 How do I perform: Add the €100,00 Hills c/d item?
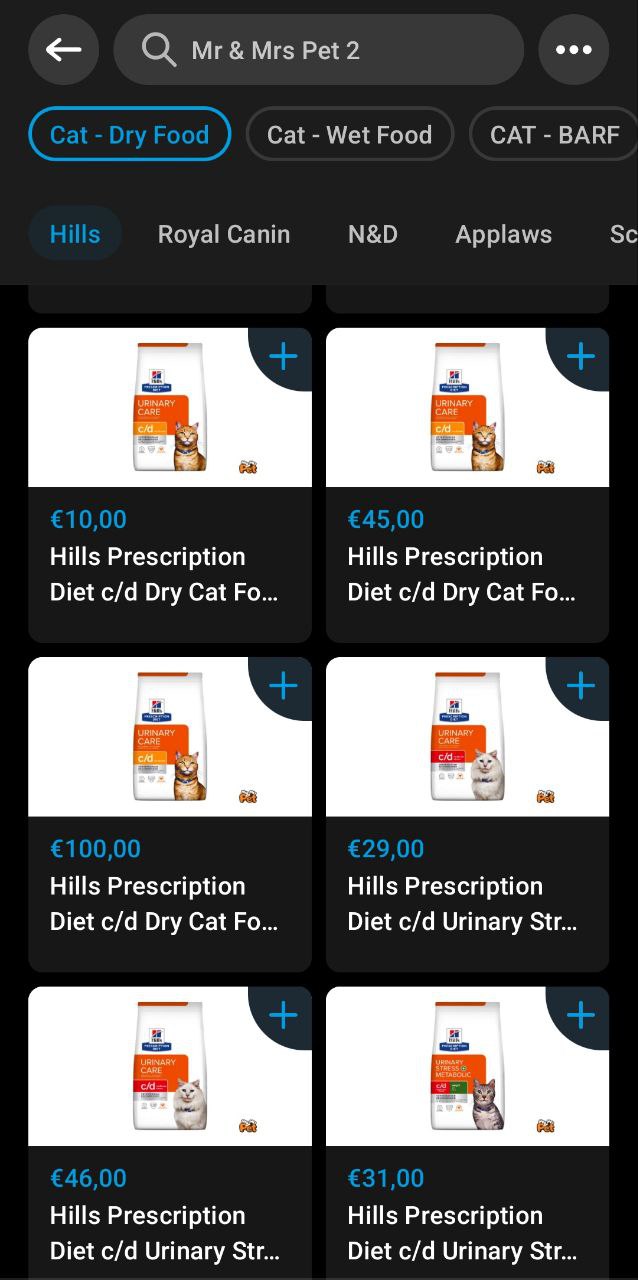click(283, 685)
